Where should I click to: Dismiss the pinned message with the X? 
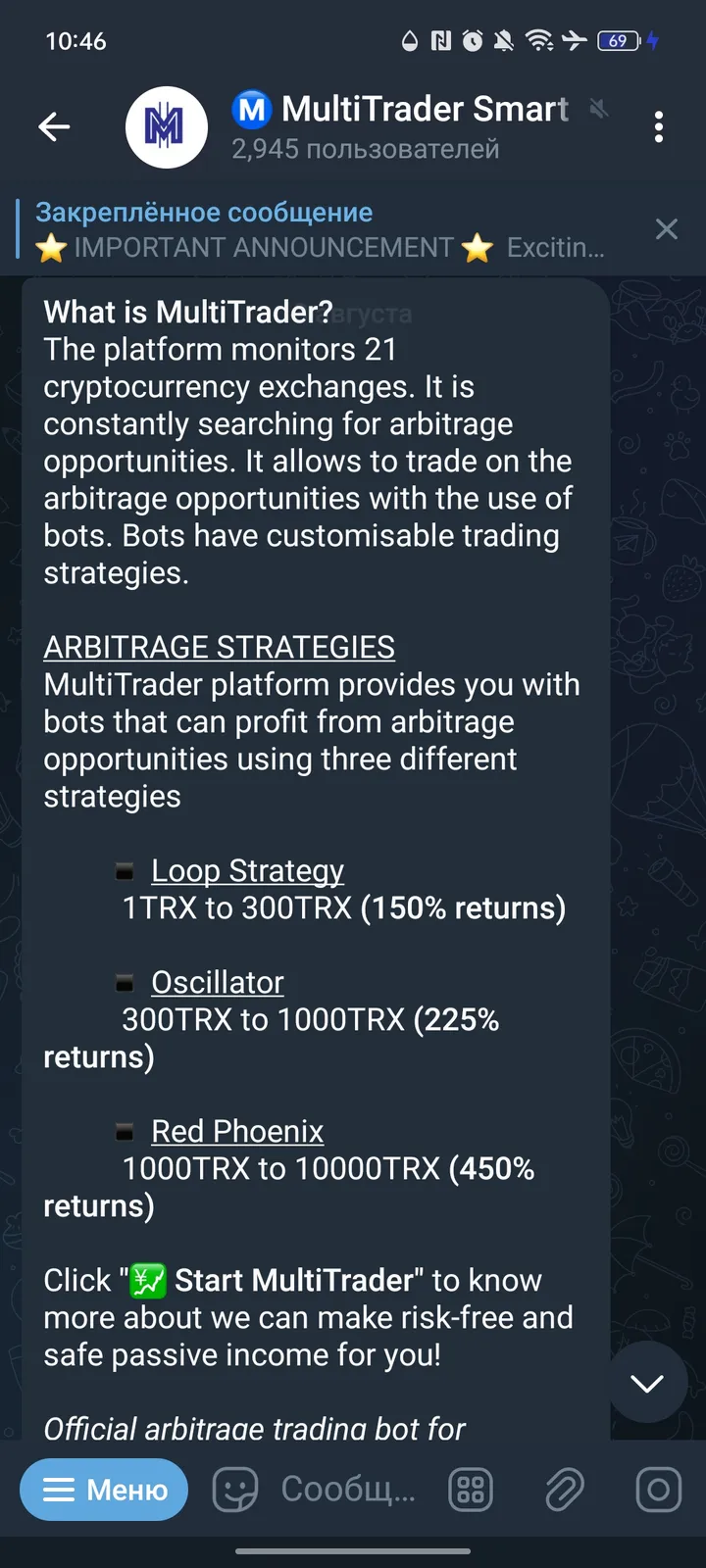pyautogui.click(x=667, y=229)
